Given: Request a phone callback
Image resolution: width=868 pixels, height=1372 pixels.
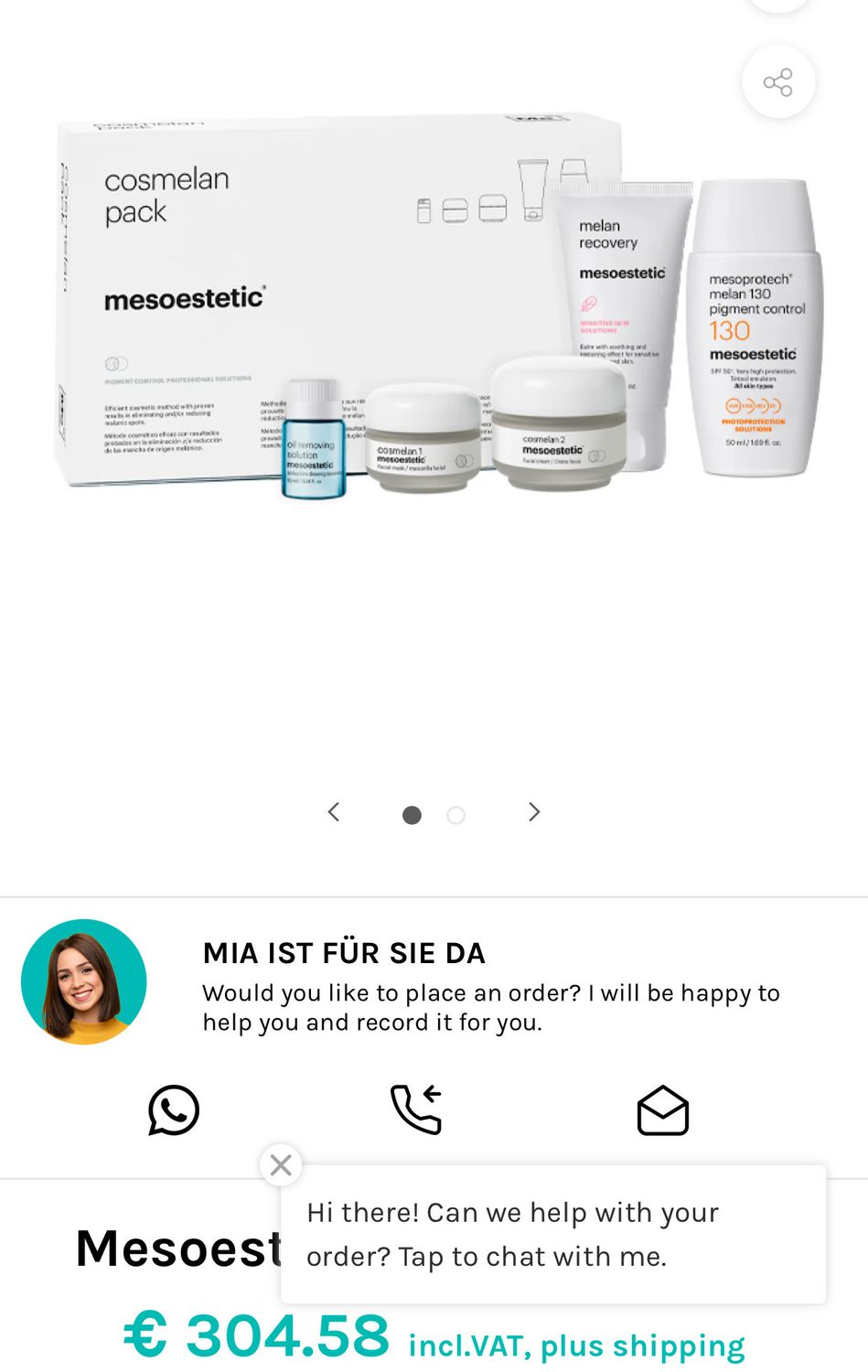Looking at the screenshot, I should [416, 1109].
